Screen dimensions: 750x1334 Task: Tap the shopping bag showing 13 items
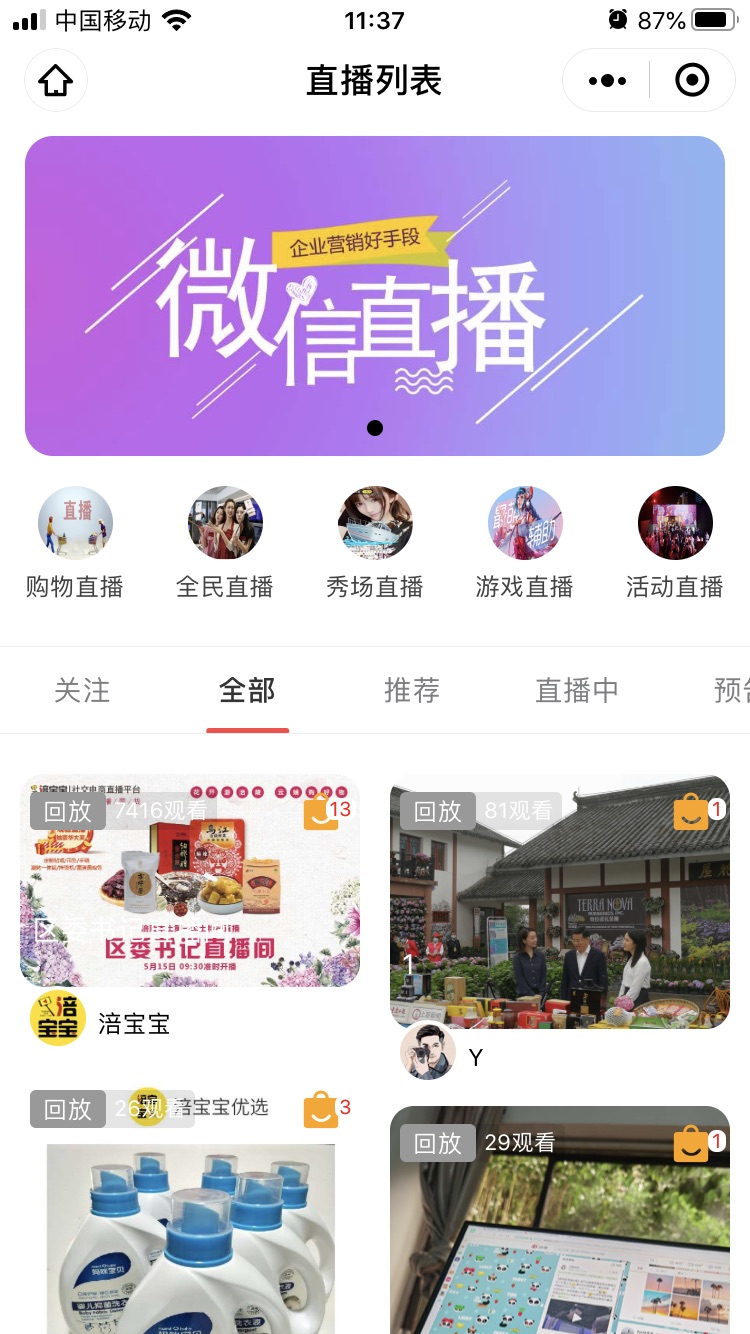[322, 811]
